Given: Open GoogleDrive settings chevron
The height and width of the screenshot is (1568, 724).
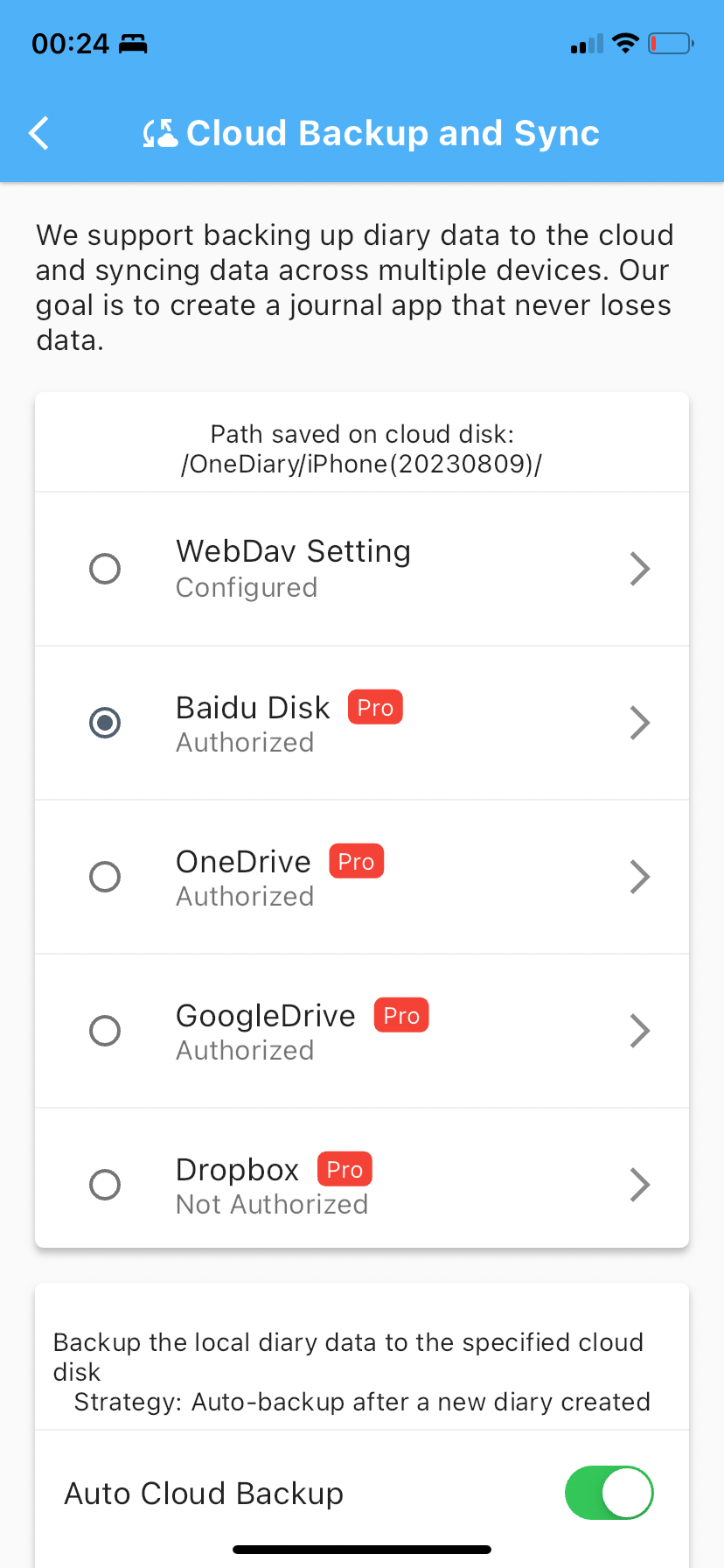Looking at the screenshot, I should (639, 1031).
